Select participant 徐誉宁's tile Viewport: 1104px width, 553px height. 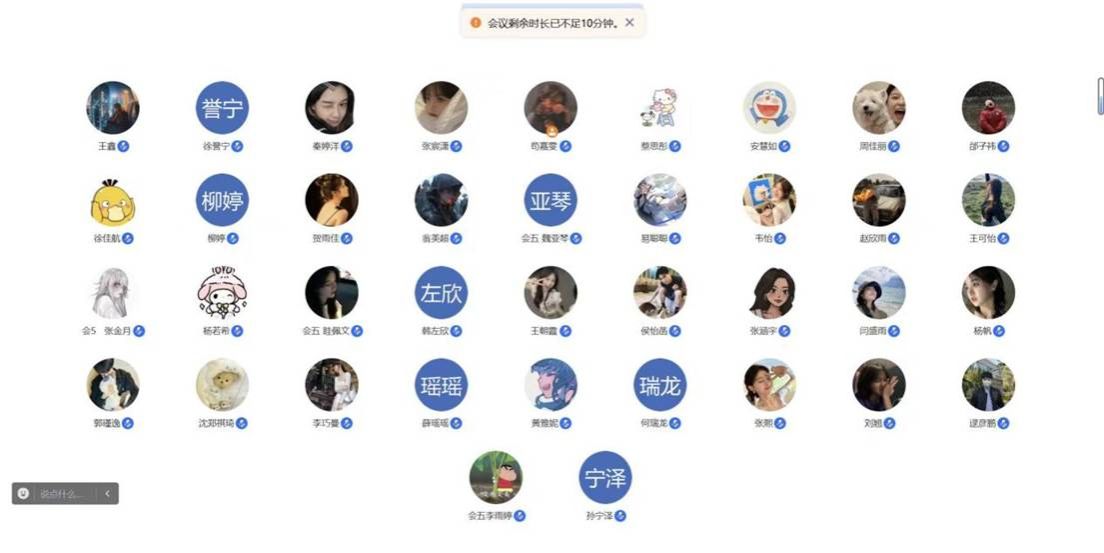[x=222, y=108]
